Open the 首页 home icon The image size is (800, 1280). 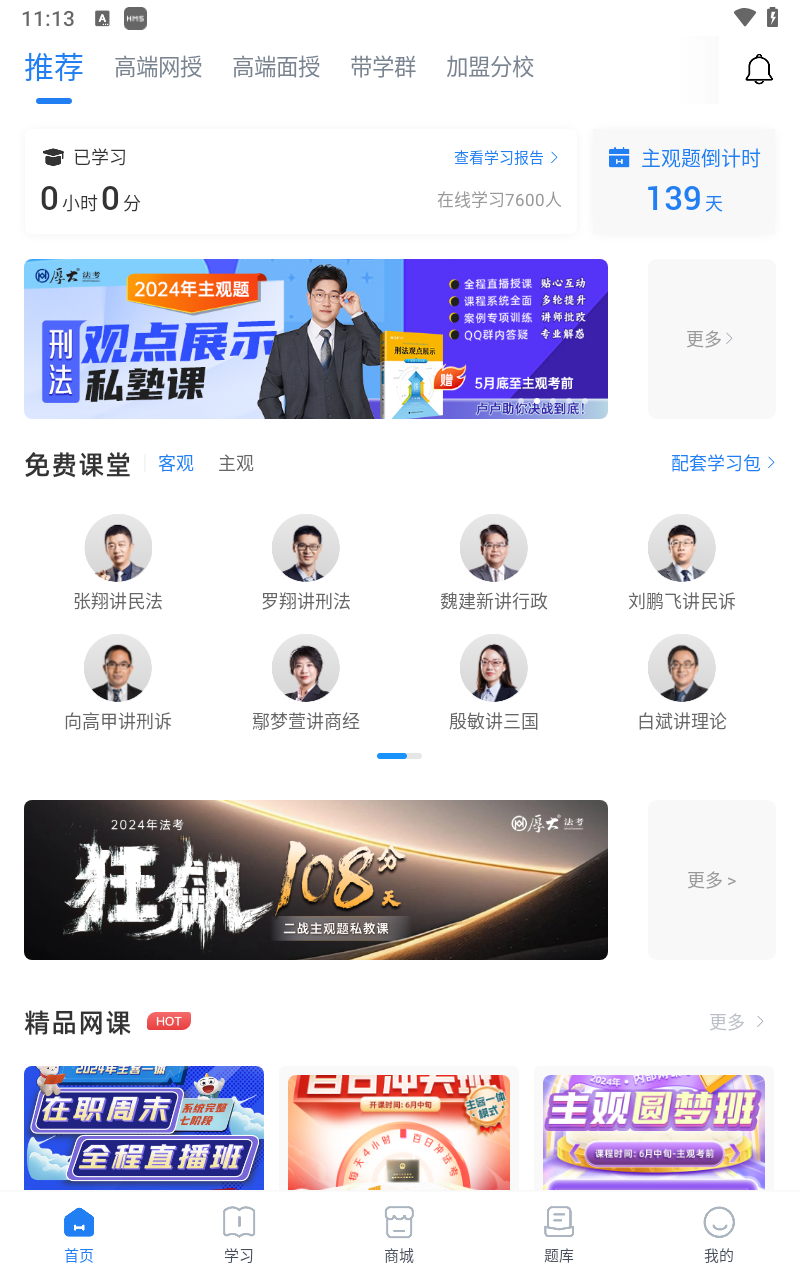[78, 1222]
